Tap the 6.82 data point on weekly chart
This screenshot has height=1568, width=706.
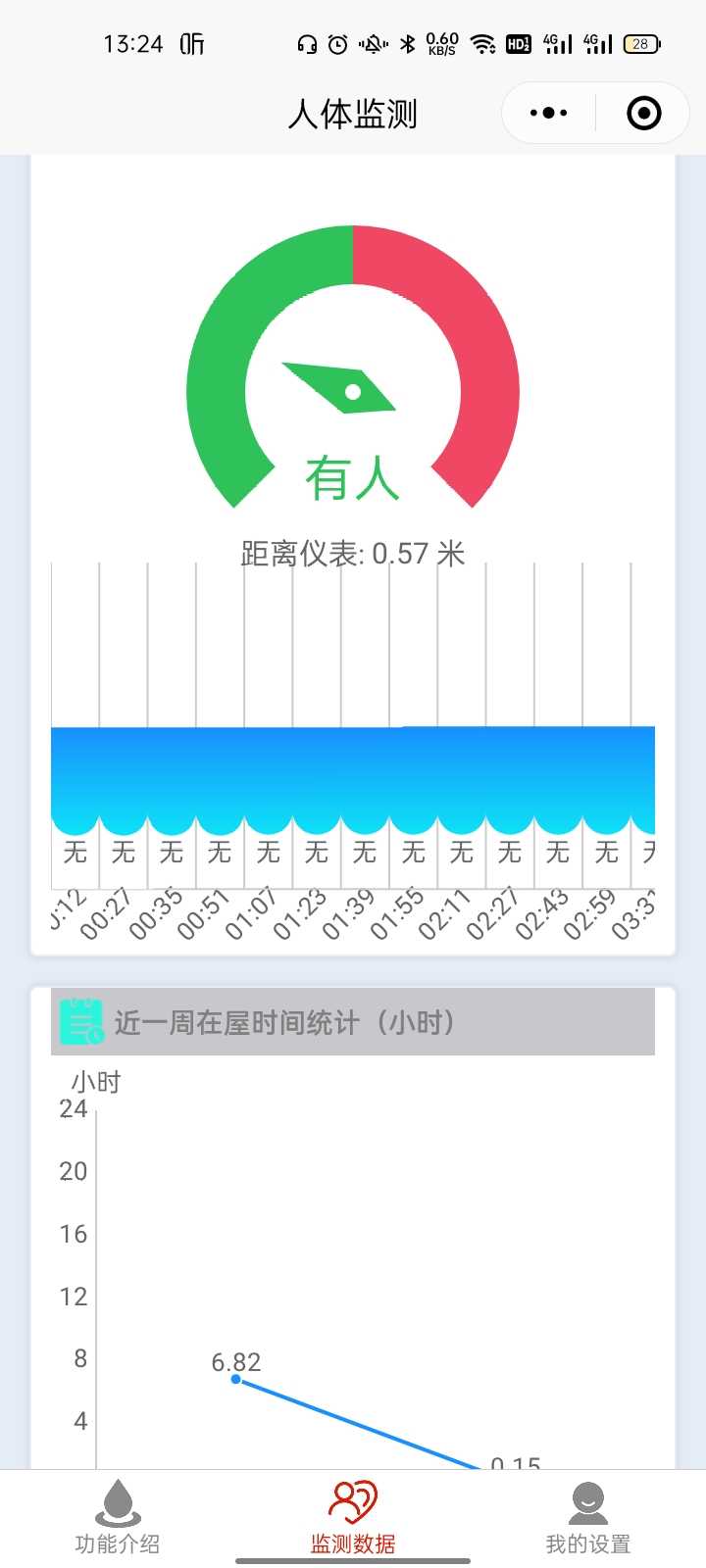point(236,1379)
